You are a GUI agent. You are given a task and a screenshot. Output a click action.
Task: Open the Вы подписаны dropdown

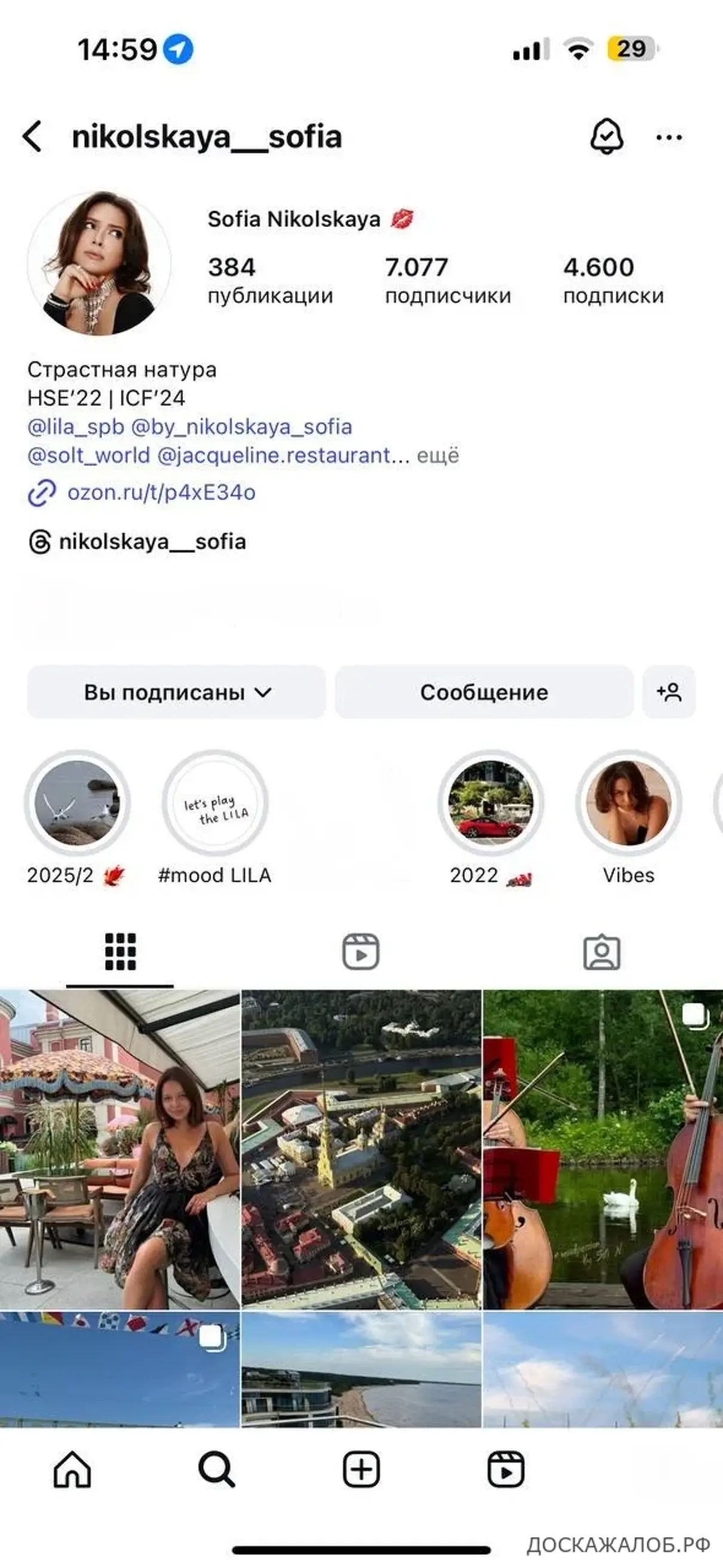[x=177, y=692]
